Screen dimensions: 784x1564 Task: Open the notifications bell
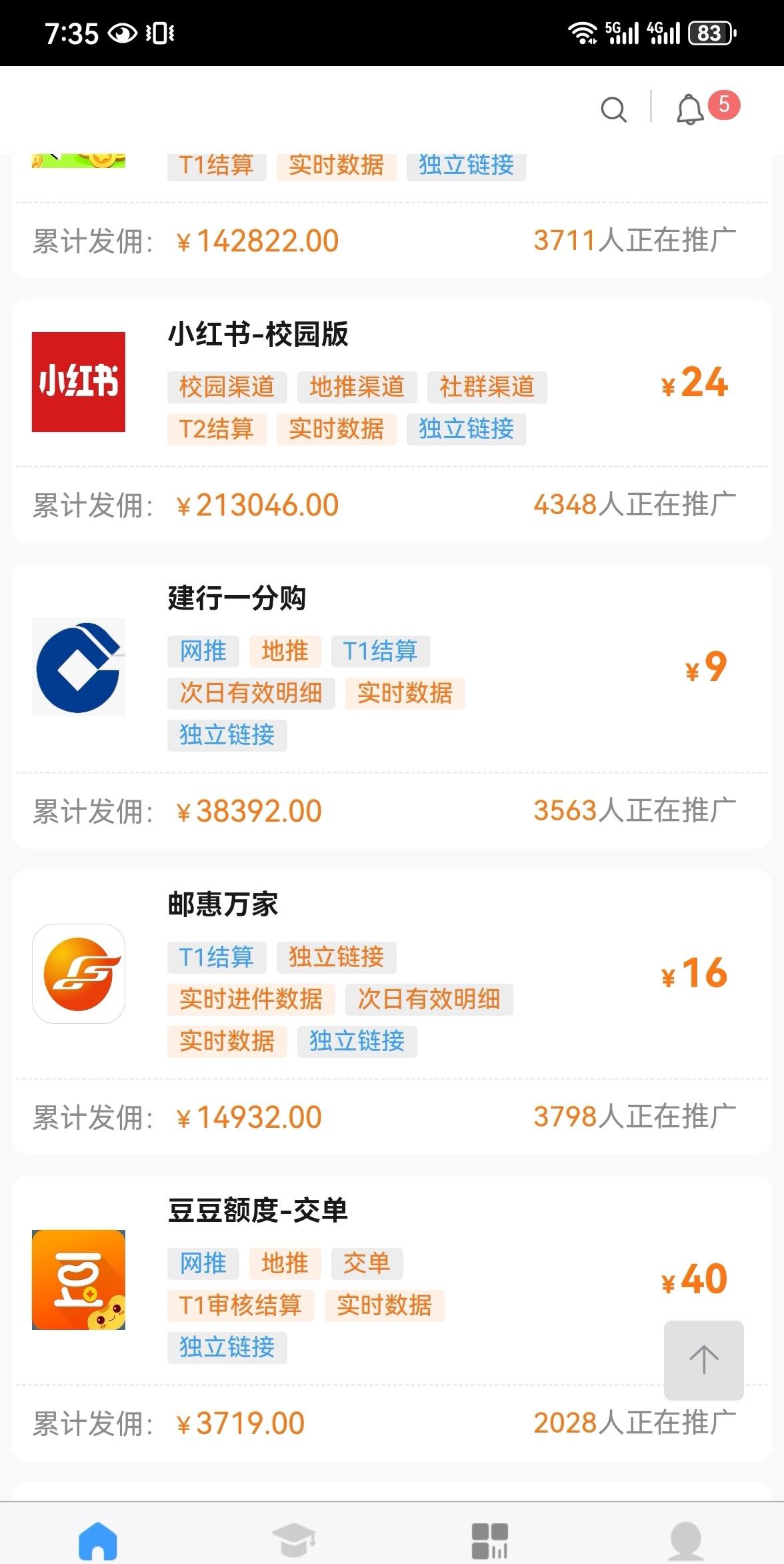point(690,109)
